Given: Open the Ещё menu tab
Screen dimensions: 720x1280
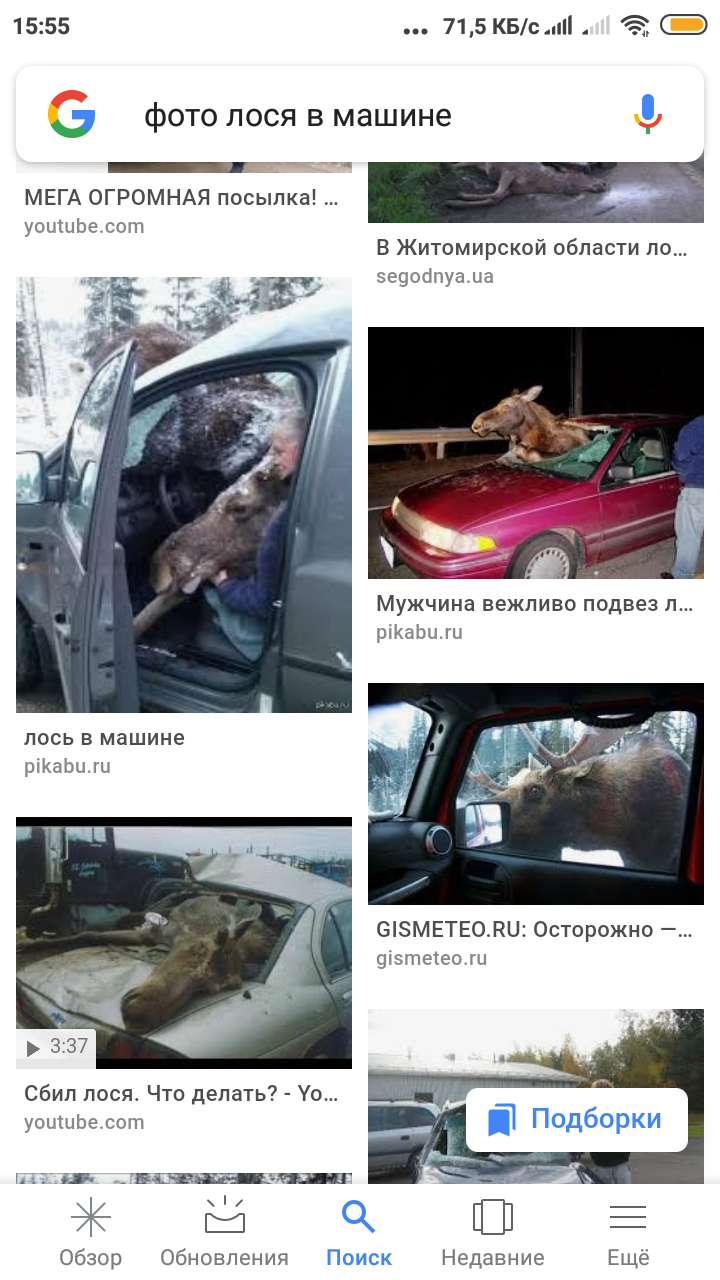Looking at the screenshot, I should point(628,1233).
